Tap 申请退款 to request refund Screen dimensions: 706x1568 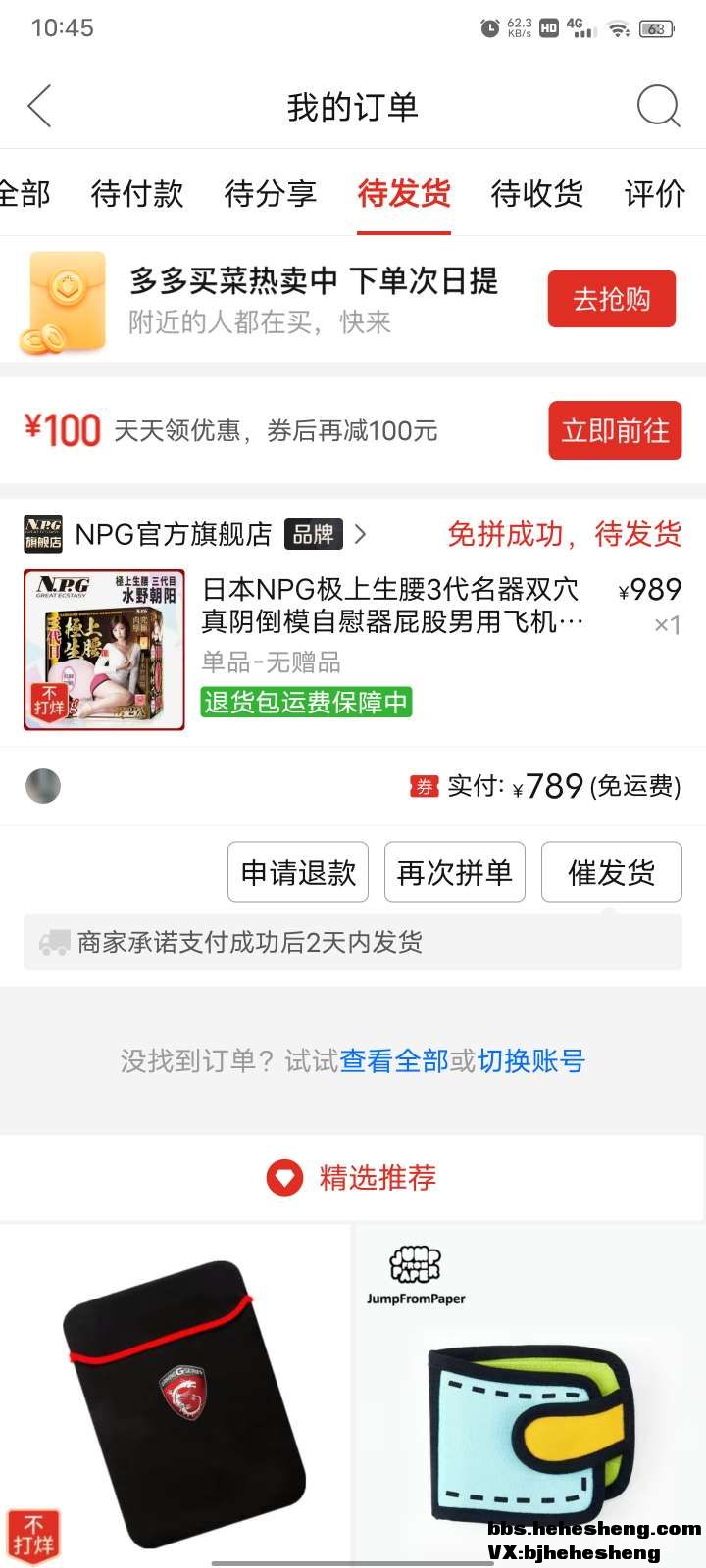coord(298,872)
